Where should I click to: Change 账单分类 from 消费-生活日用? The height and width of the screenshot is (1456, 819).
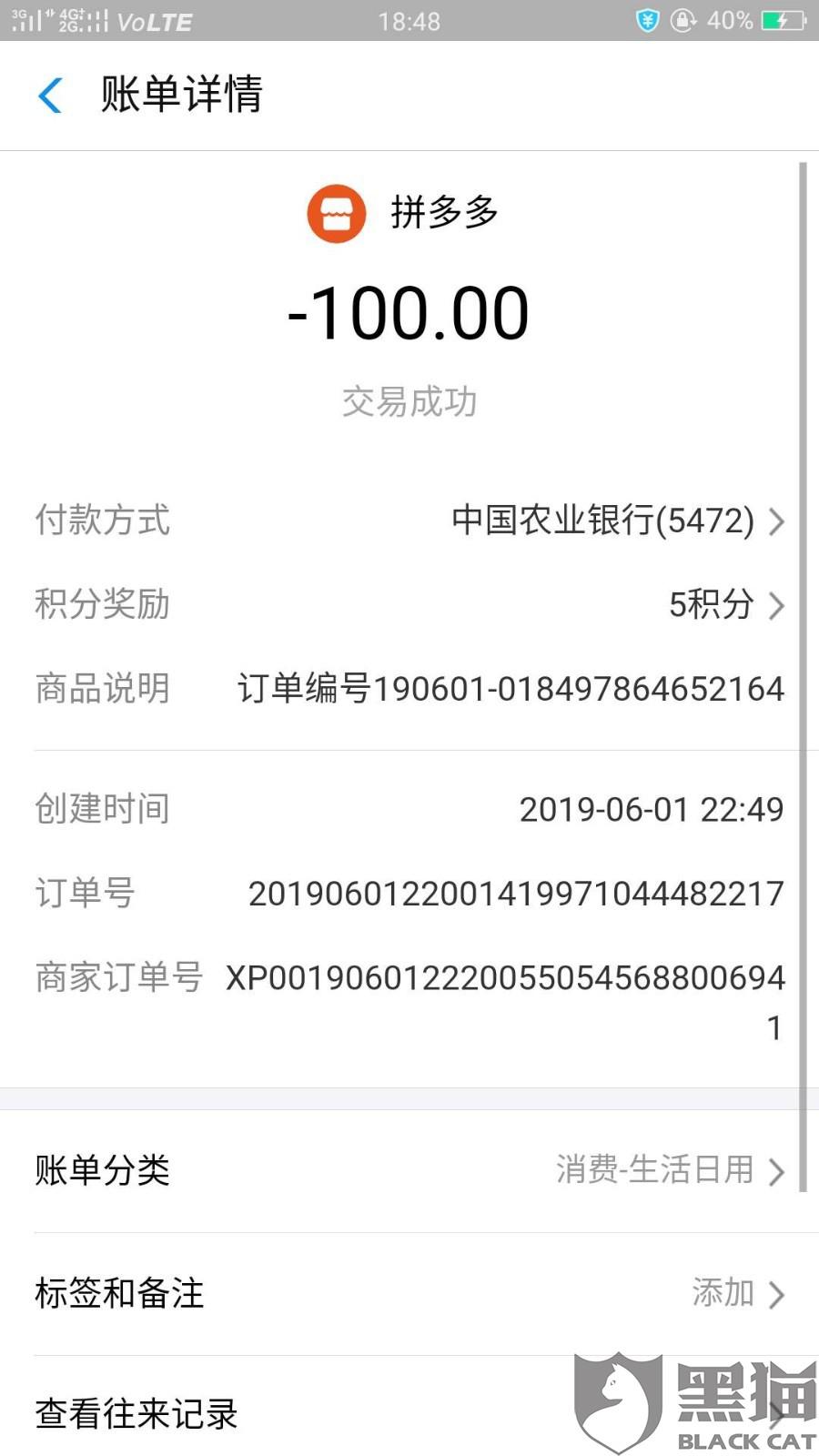pyautogui.click(x=409, y=1170)
